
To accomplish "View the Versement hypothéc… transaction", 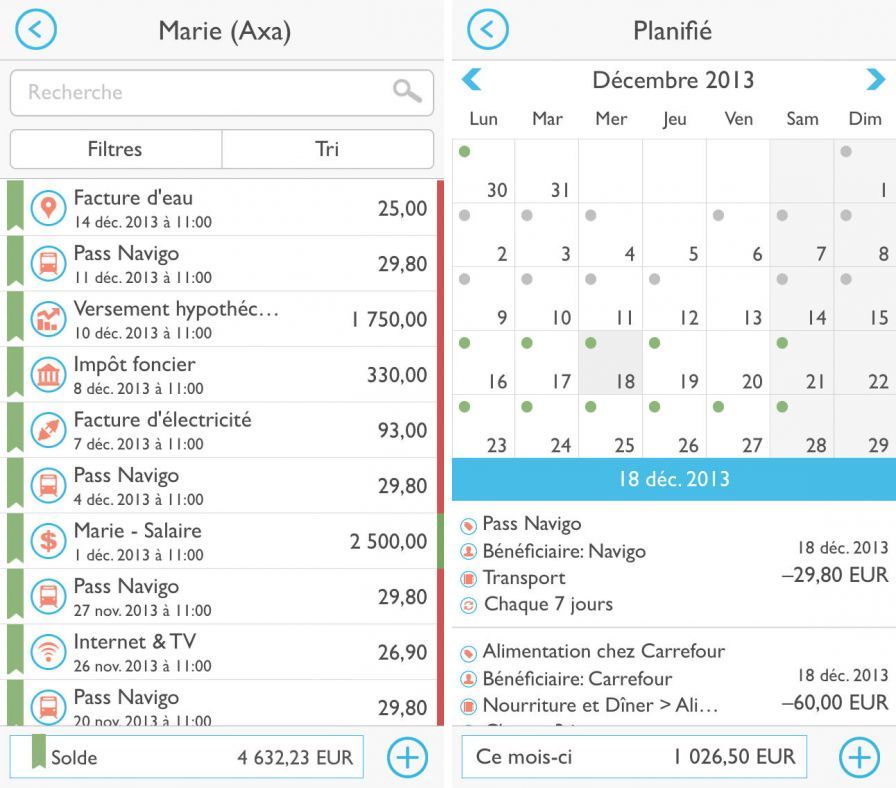I will (x=222, y=319).
